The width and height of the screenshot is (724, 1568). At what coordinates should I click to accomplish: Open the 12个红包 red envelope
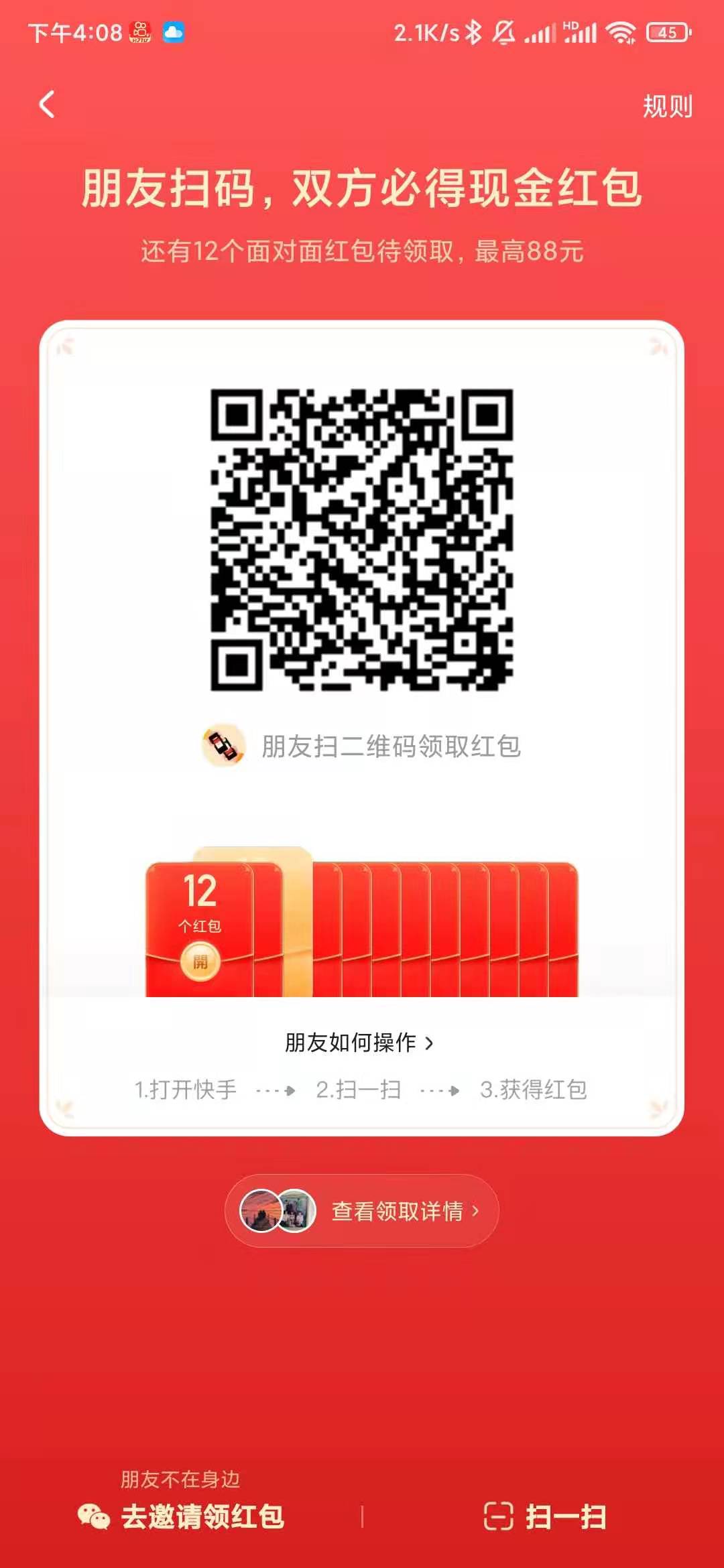pos(200,962)
